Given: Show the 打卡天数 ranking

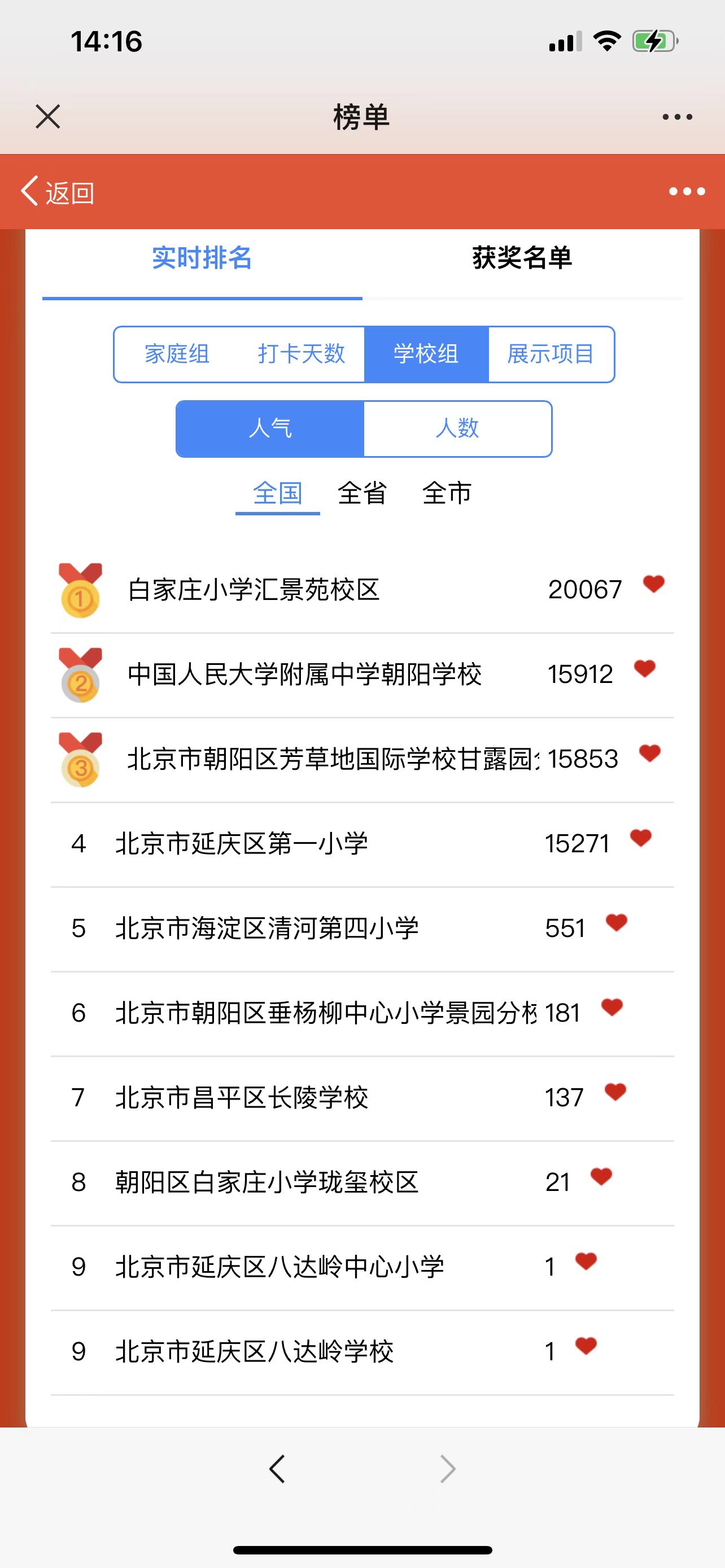Looking at the screenshot, I should (302, 354).
